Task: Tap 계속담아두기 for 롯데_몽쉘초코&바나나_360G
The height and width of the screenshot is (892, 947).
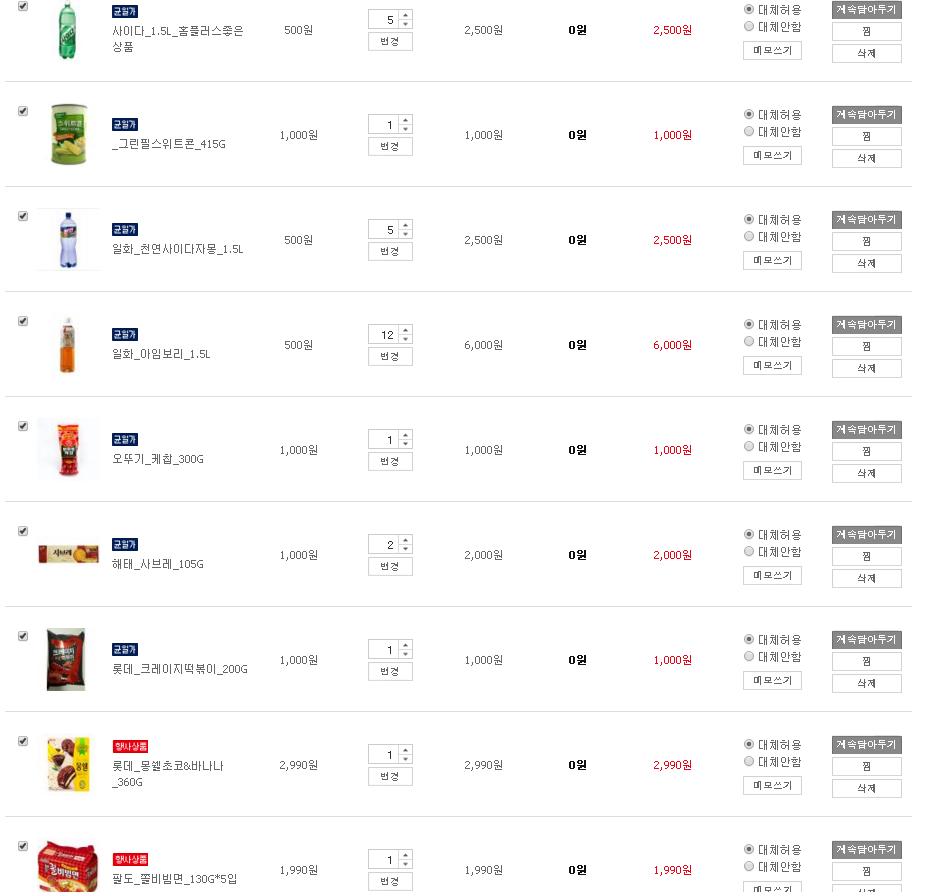Action: (866, 744)
